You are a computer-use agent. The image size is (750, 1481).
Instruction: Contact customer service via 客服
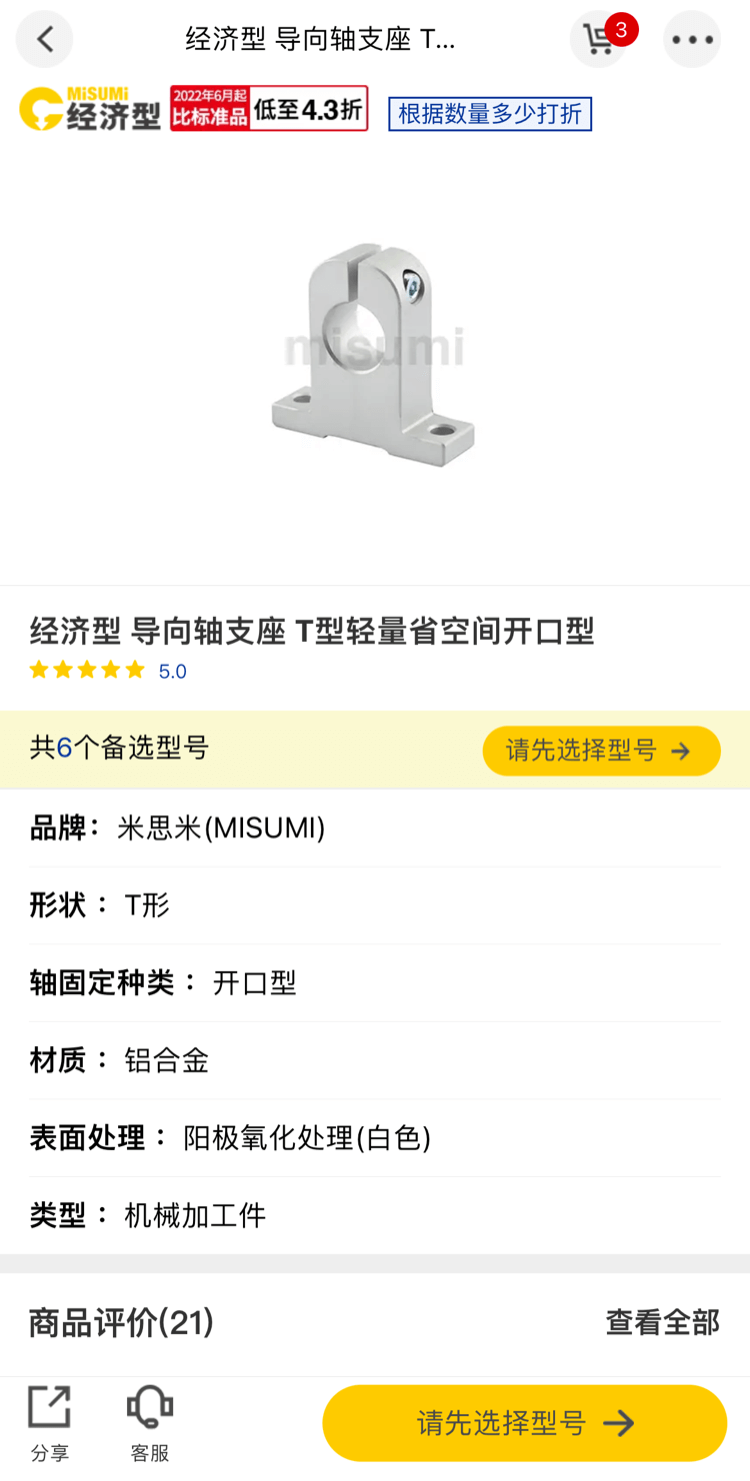click(150, 1424)
